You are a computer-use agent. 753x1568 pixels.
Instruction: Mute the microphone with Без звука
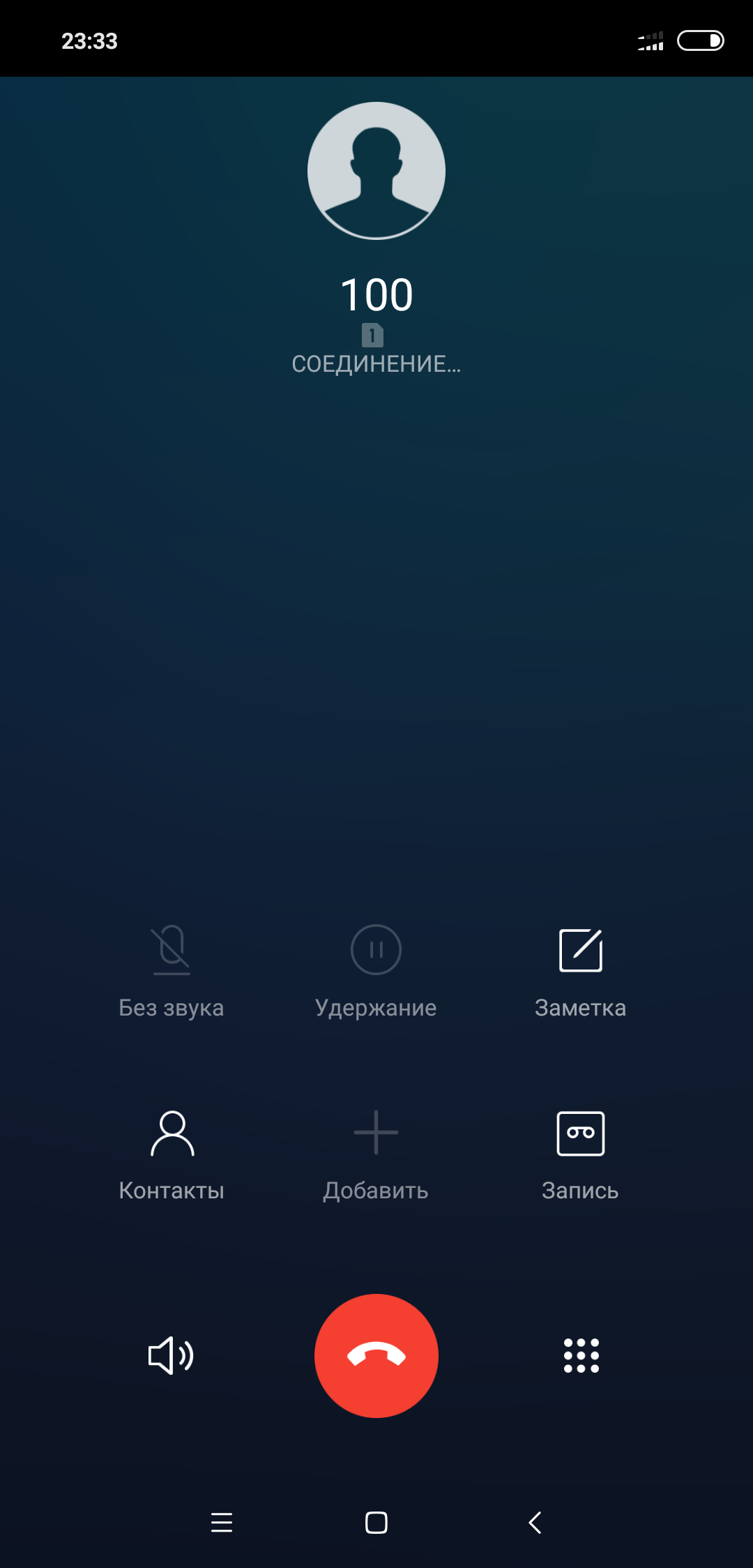click(172, 951)
